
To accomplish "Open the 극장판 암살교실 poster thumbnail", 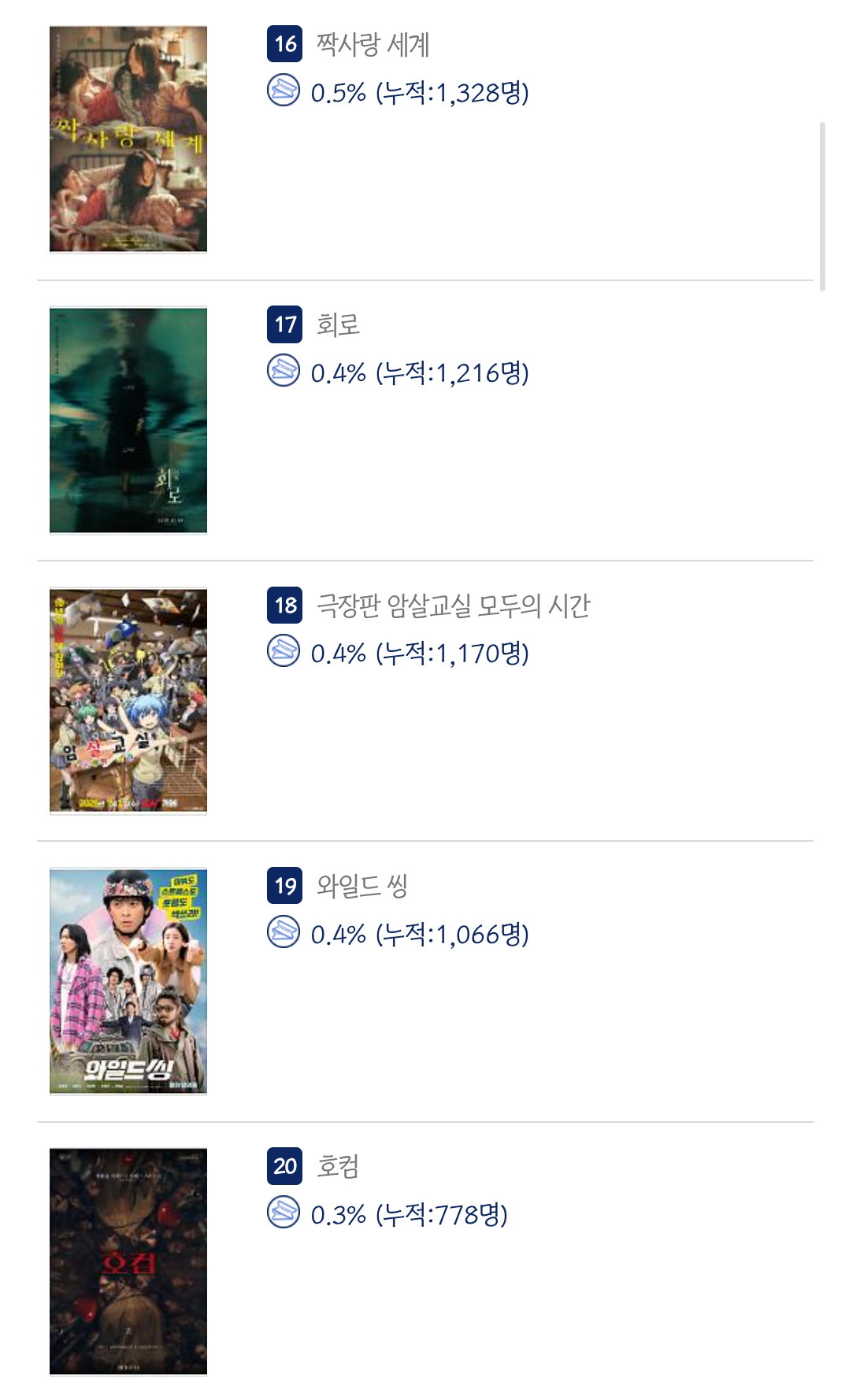I will pos(128,701).
